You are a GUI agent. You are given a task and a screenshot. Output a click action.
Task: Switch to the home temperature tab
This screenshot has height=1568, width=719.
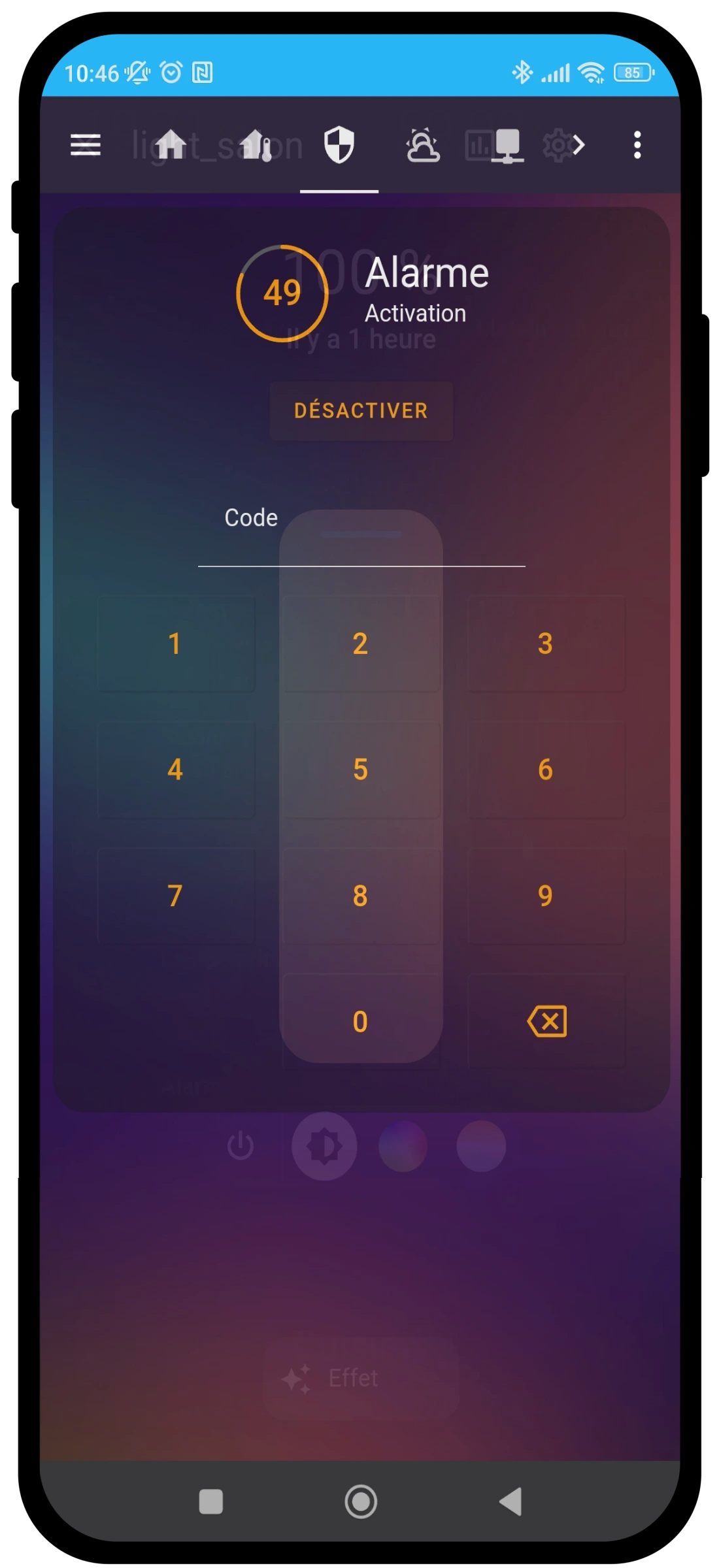pos(256,144)
